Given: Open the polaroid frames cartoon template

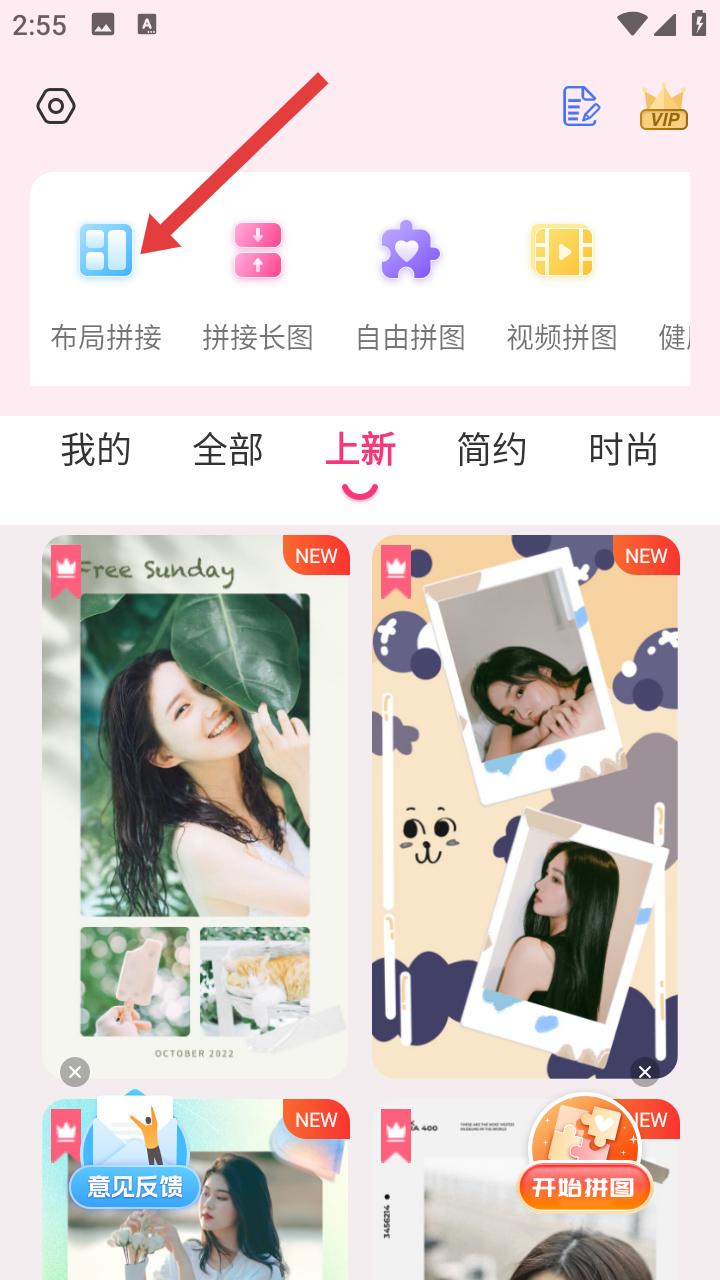Looking at the screenshot, I should coord(525,806).
